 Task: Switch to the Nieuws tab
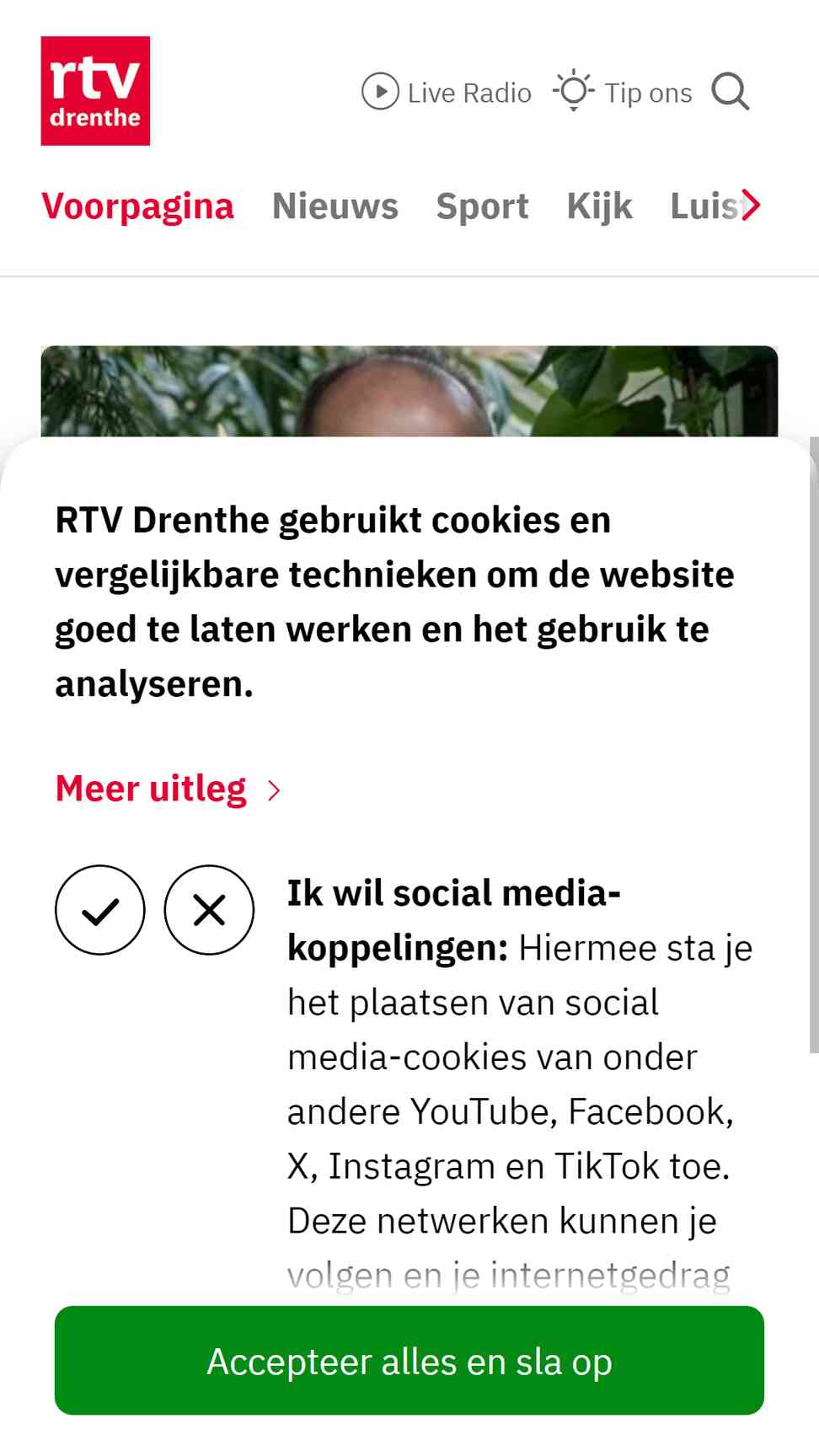coord(335,206)
